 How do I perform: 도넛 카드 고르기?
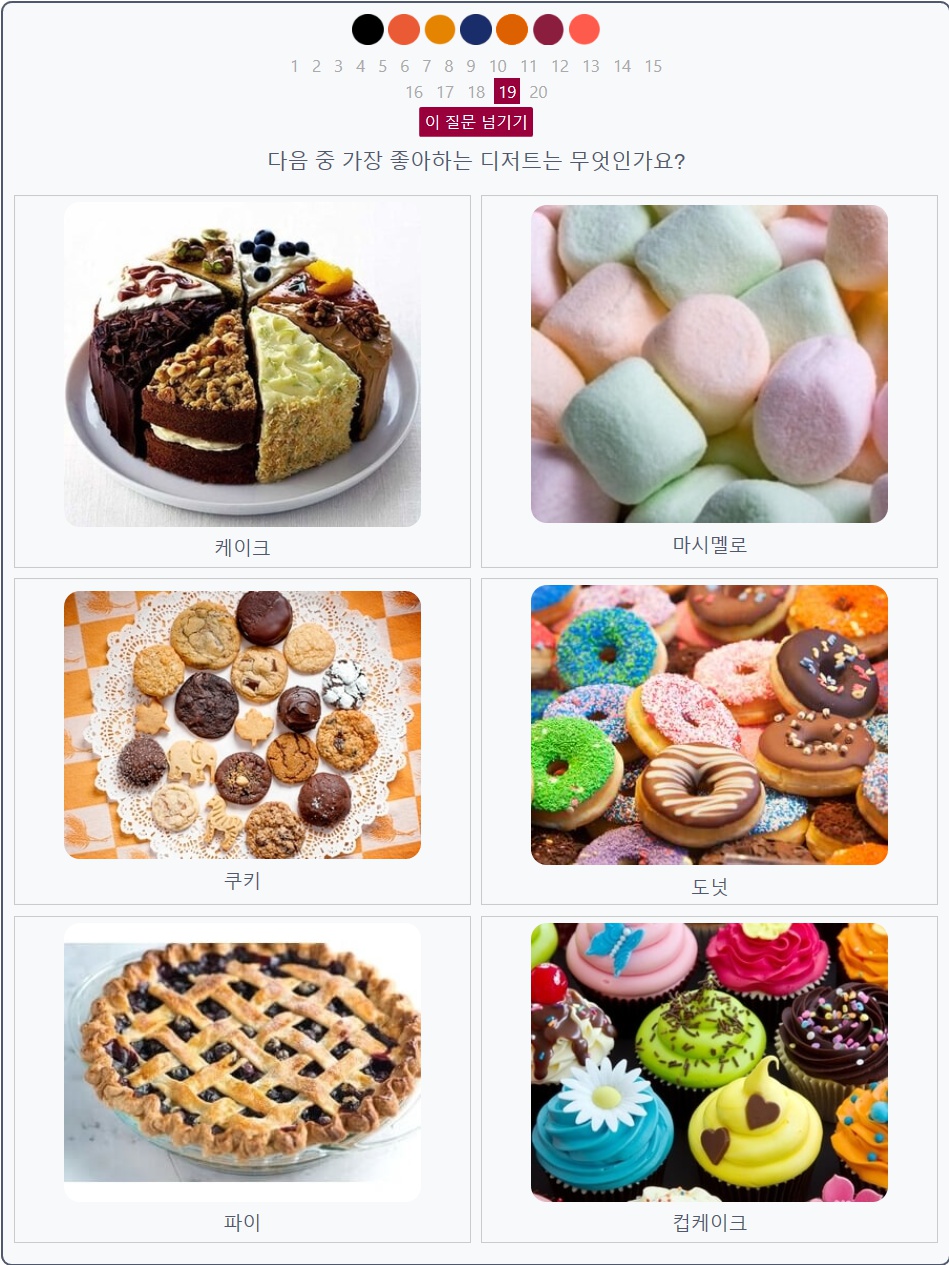pos(709,740)
